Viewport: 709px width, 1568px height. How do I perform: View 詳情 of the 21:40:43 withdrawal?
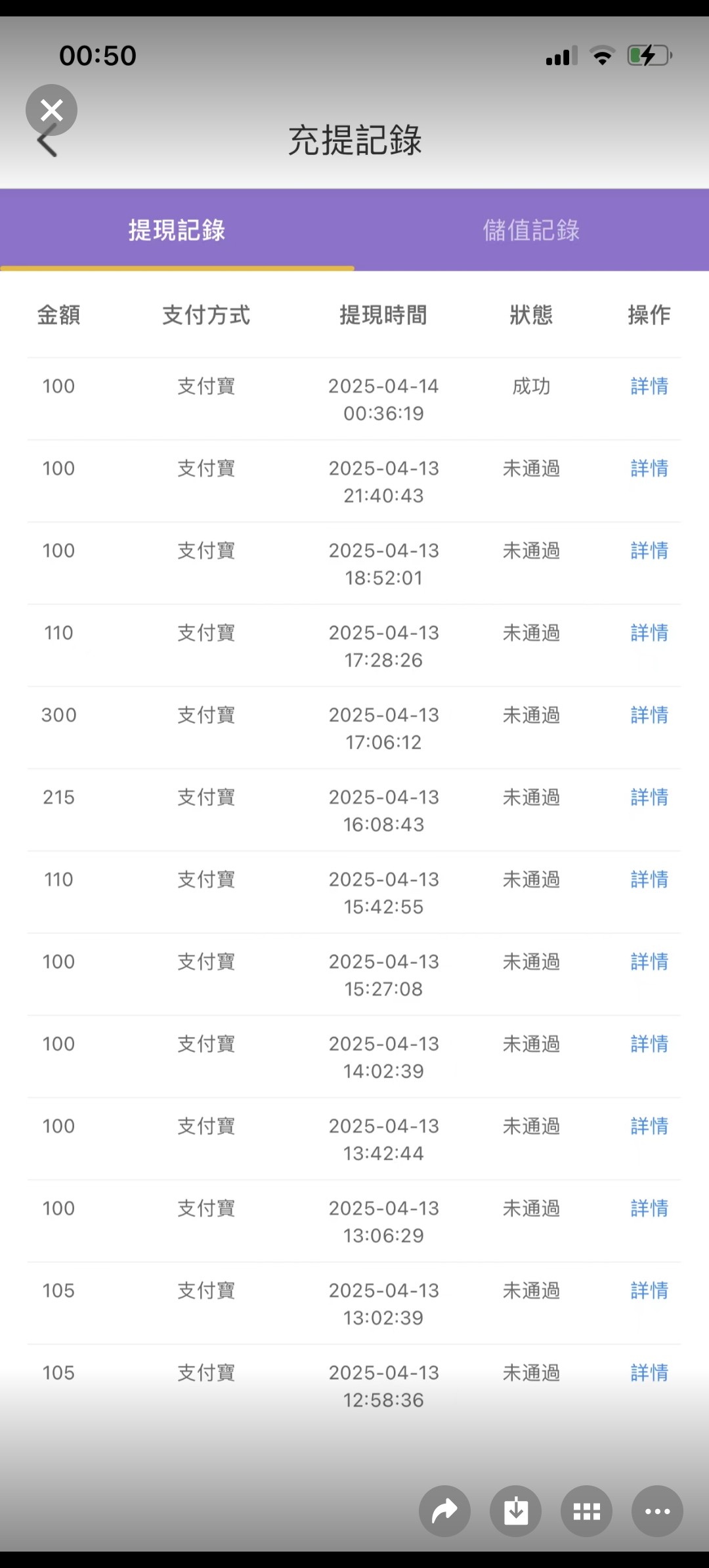click(649, 468)
